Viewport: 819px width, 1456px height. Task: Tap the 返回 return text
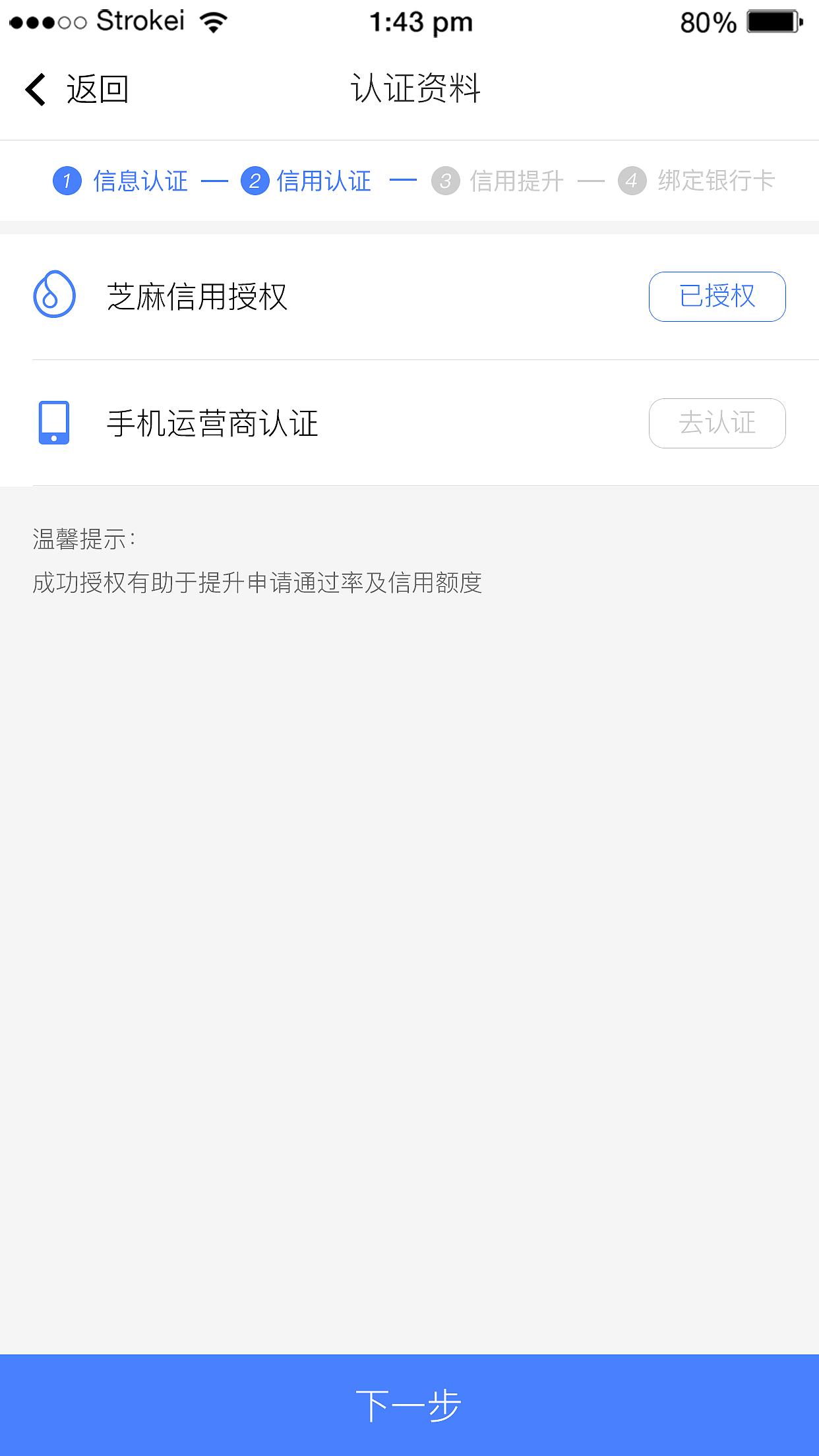[x=96, y=88]
